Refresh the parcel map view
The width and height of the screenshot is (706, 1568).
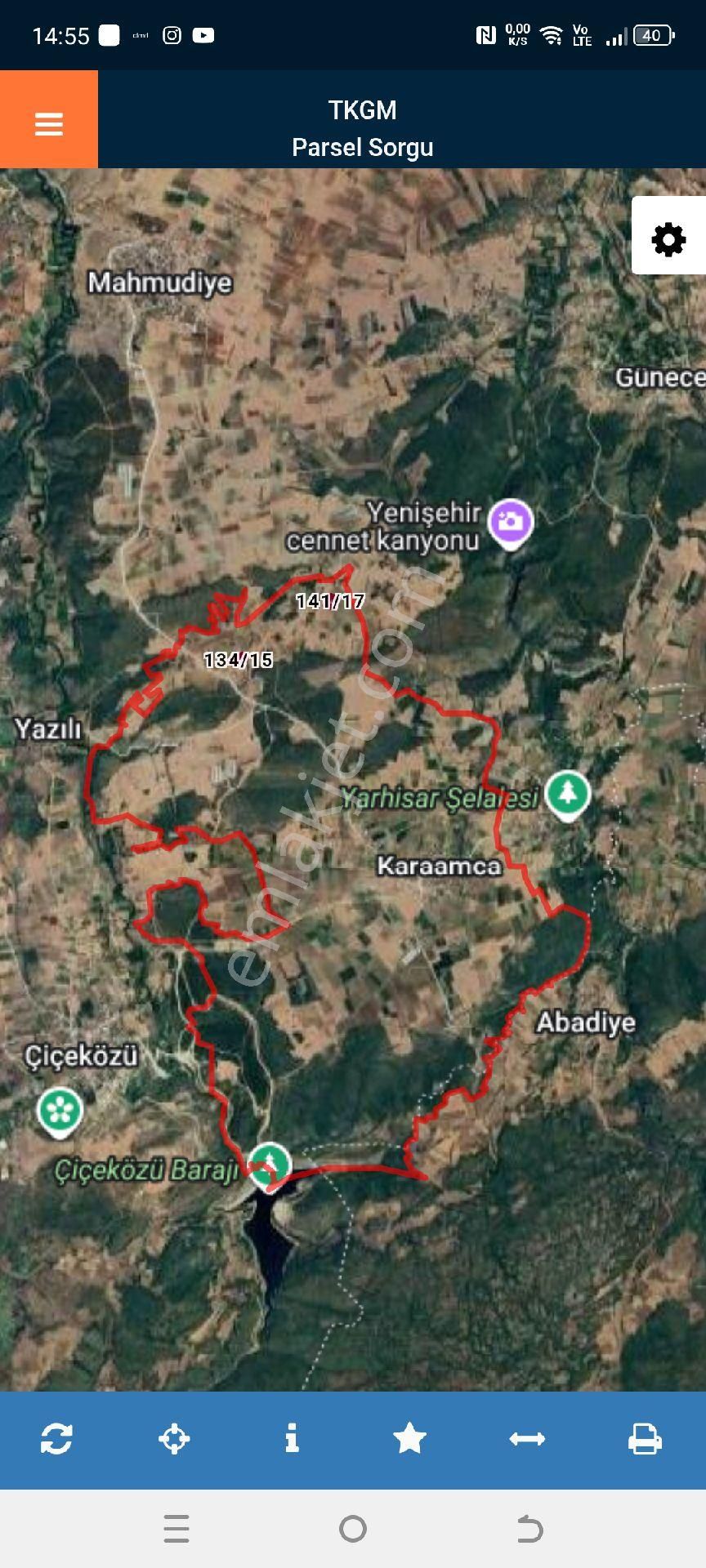[x=58, y=1438]
